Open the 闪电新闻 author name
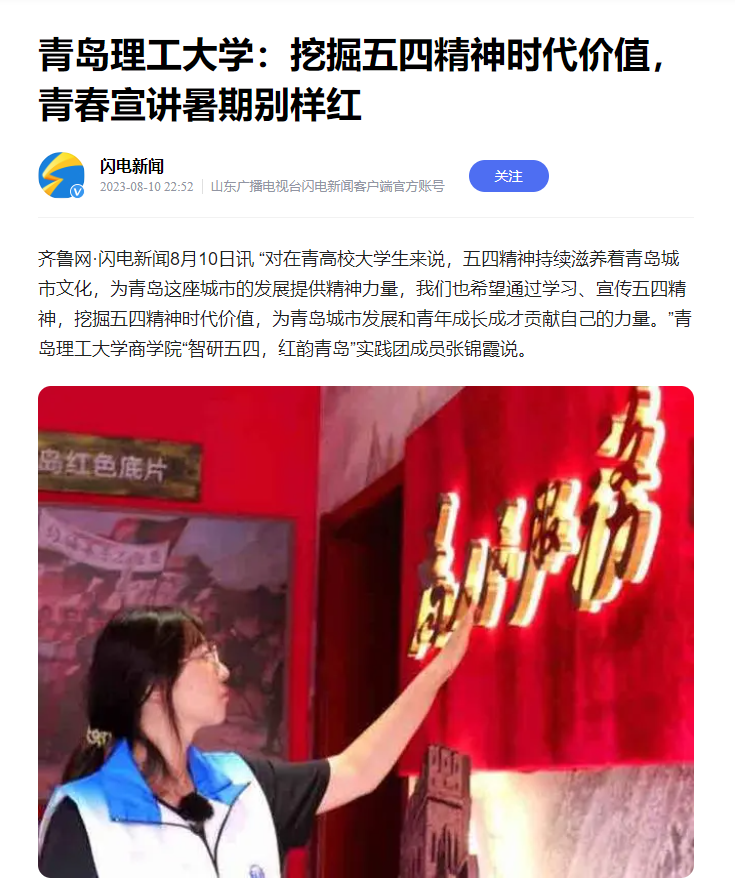Image resolution: width=735 pixels, height=891 pixels. click(131, 165)
